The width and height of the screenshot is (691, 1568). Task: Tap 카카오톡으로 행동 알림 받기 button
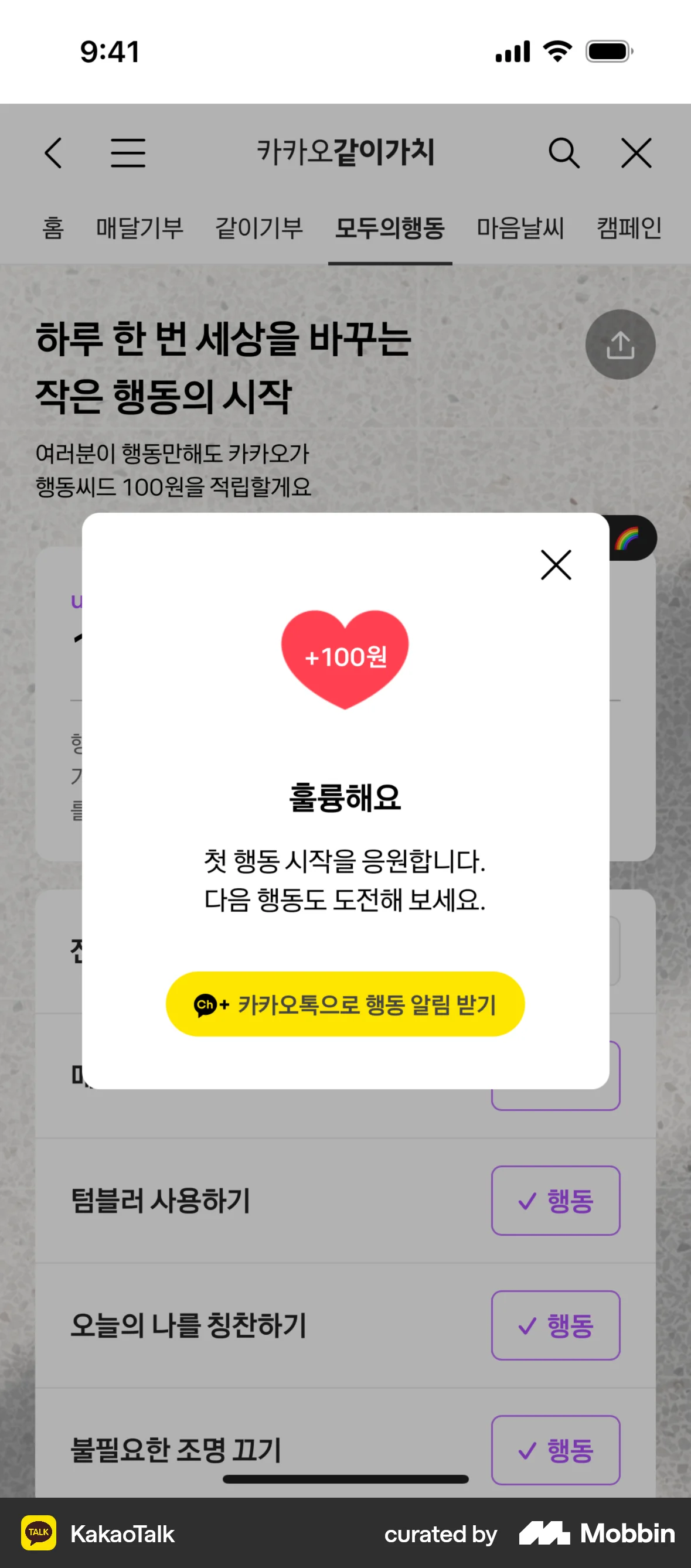(x=345, y=1004)
